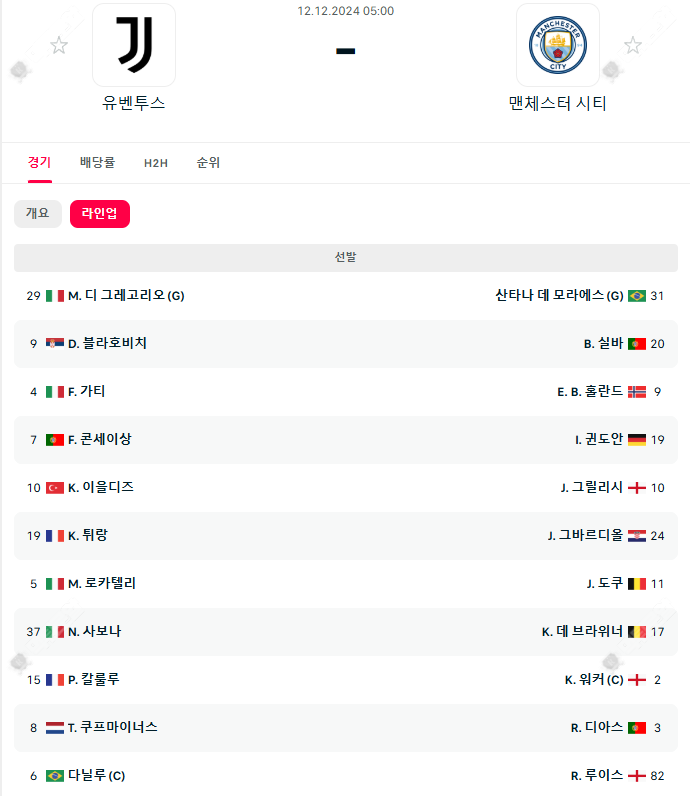Screen dimensions: 690x796
Task: Switch to the 순위 tab
Action: tap(208, 162)
